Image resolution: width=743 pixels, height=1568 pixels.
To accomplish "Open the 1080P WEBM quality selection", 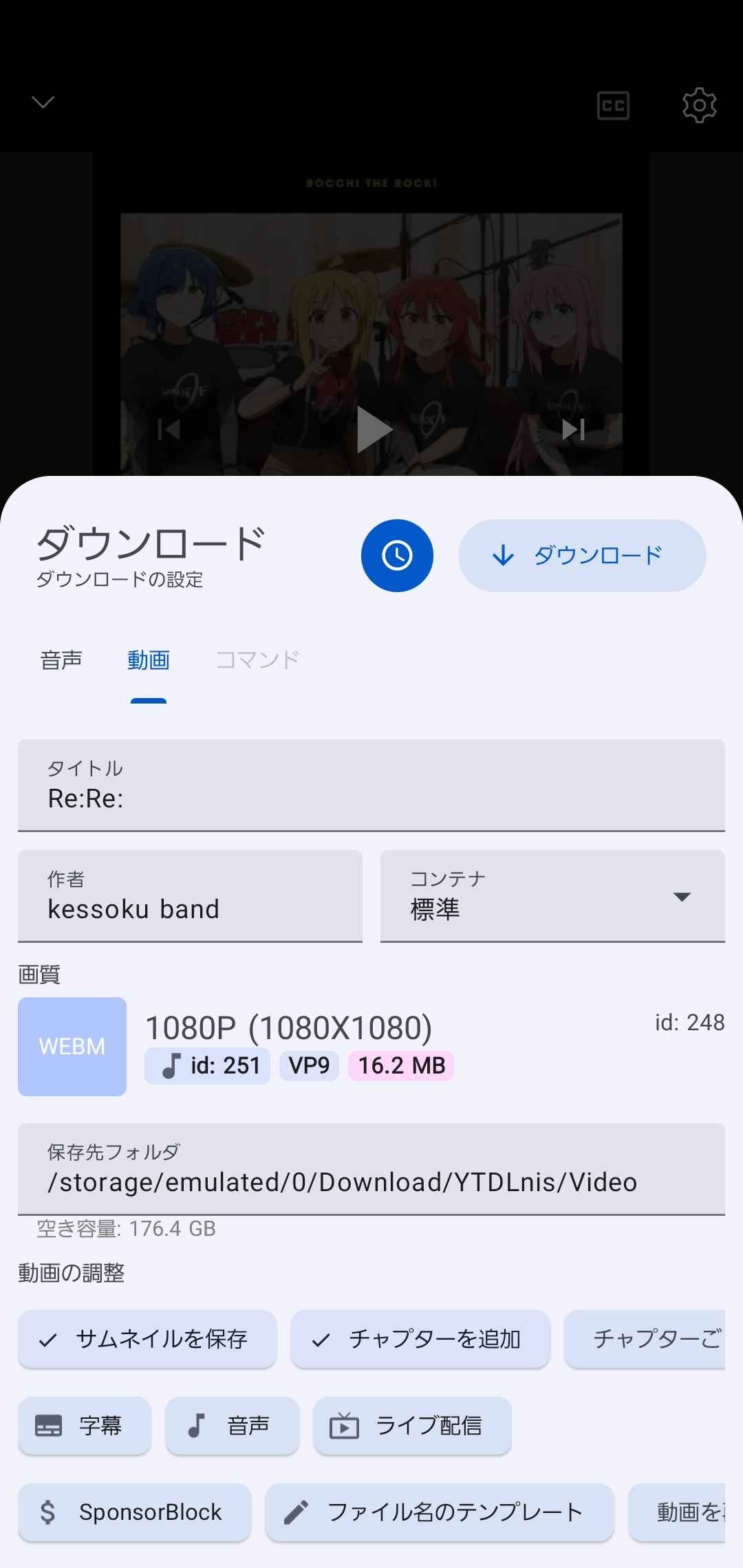I will click(371, 1046).
